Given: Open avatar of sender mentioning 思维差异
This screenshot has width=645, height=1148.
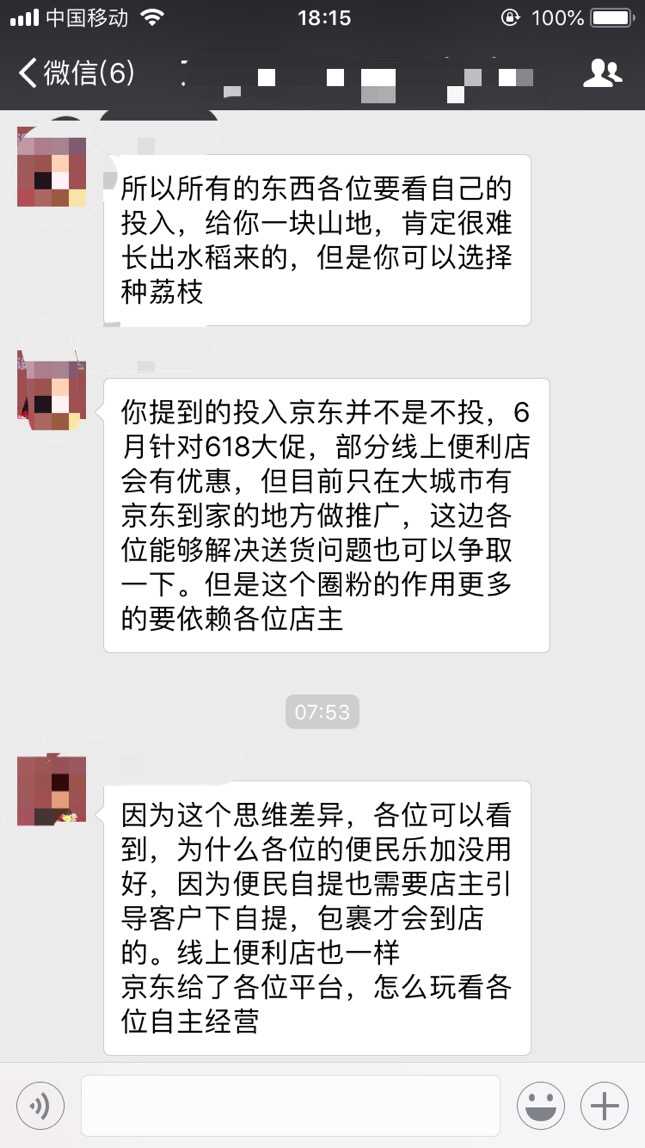Looking at the screenshot, I should [x=52, y=790].
